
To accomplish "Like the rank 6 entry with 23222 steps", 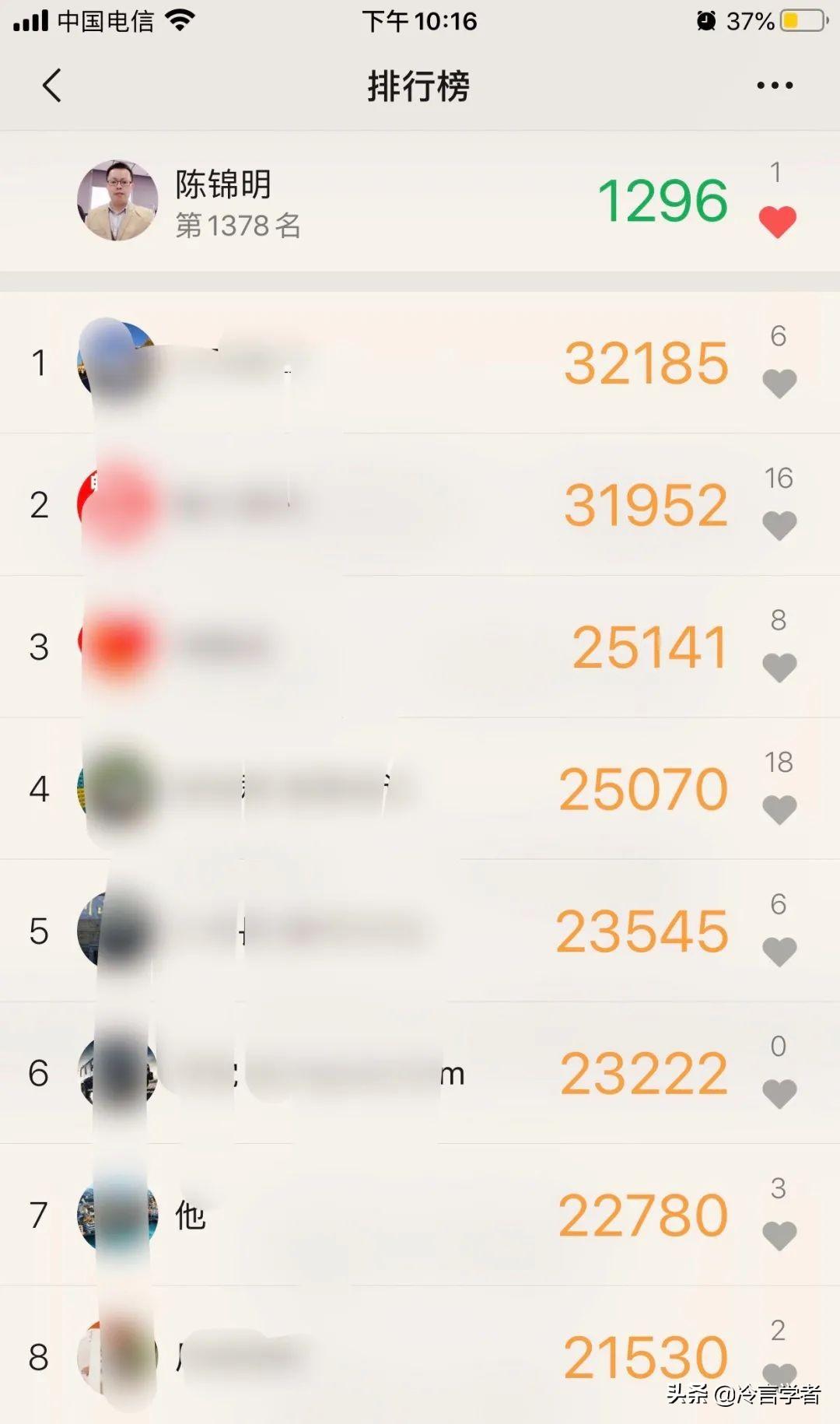I will (x=779, y=1093).
